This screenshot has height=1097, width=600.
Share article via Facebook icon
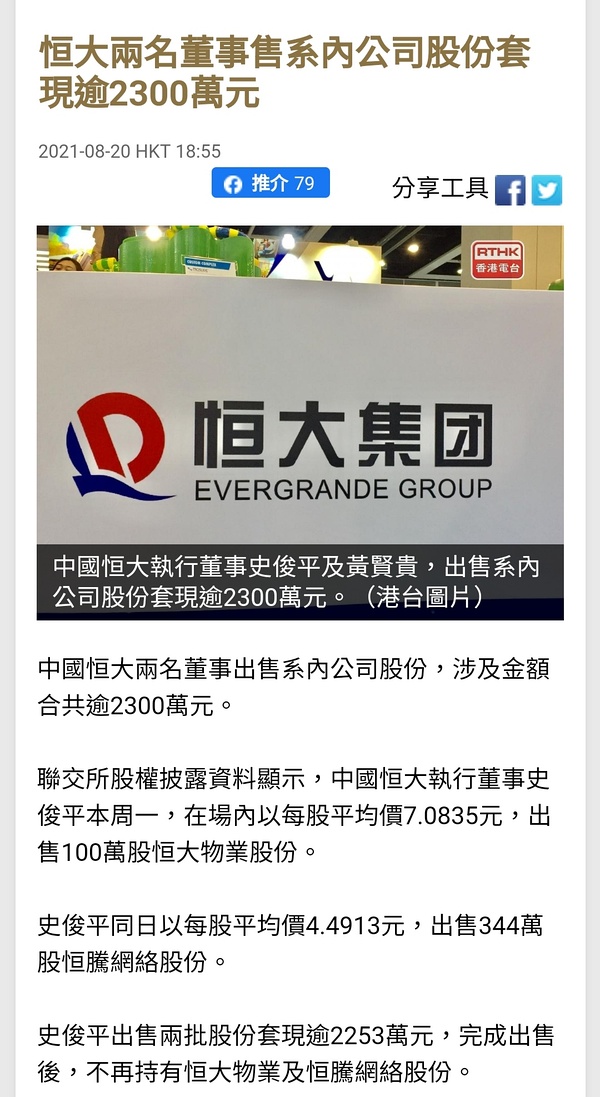coord(510,189)
